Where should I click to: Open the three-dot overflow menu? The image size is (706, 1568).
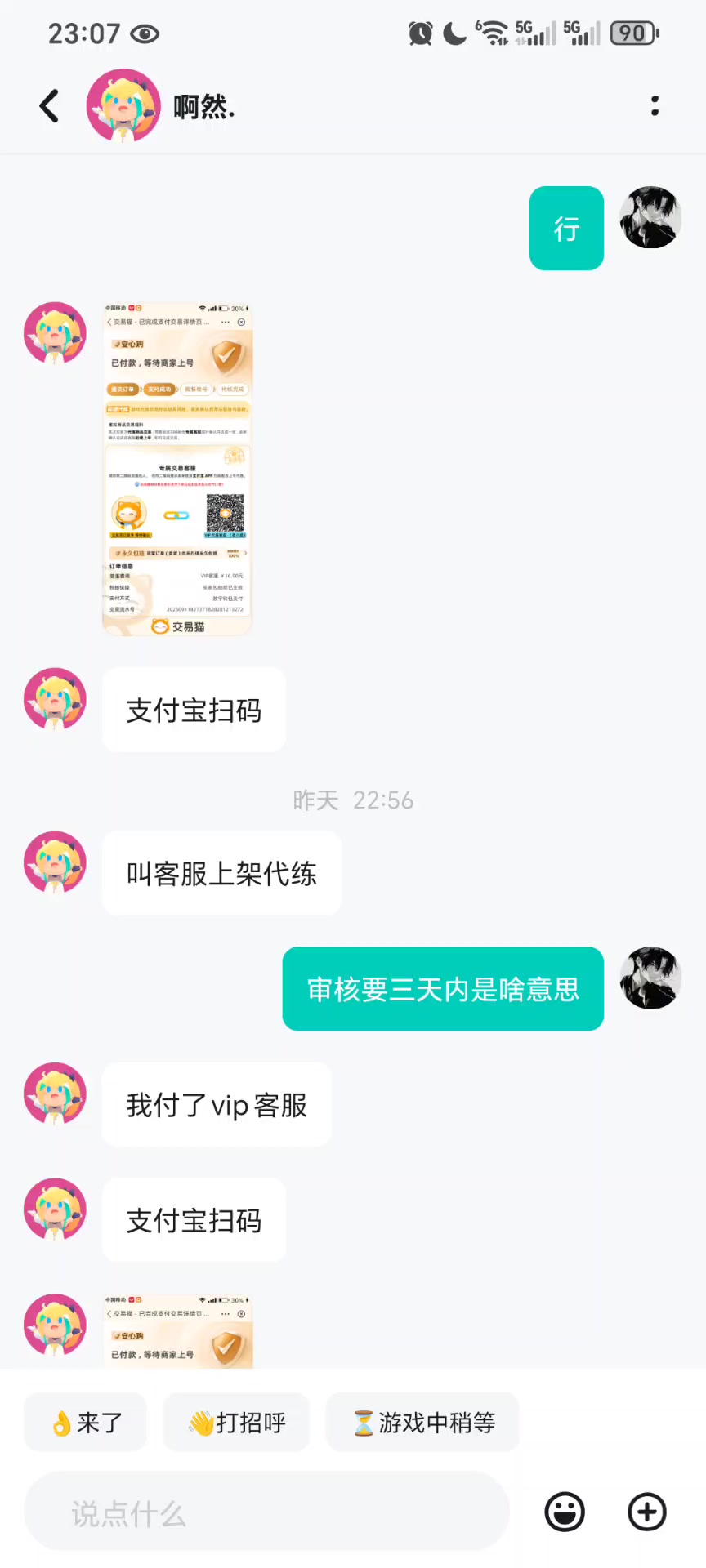655,106
